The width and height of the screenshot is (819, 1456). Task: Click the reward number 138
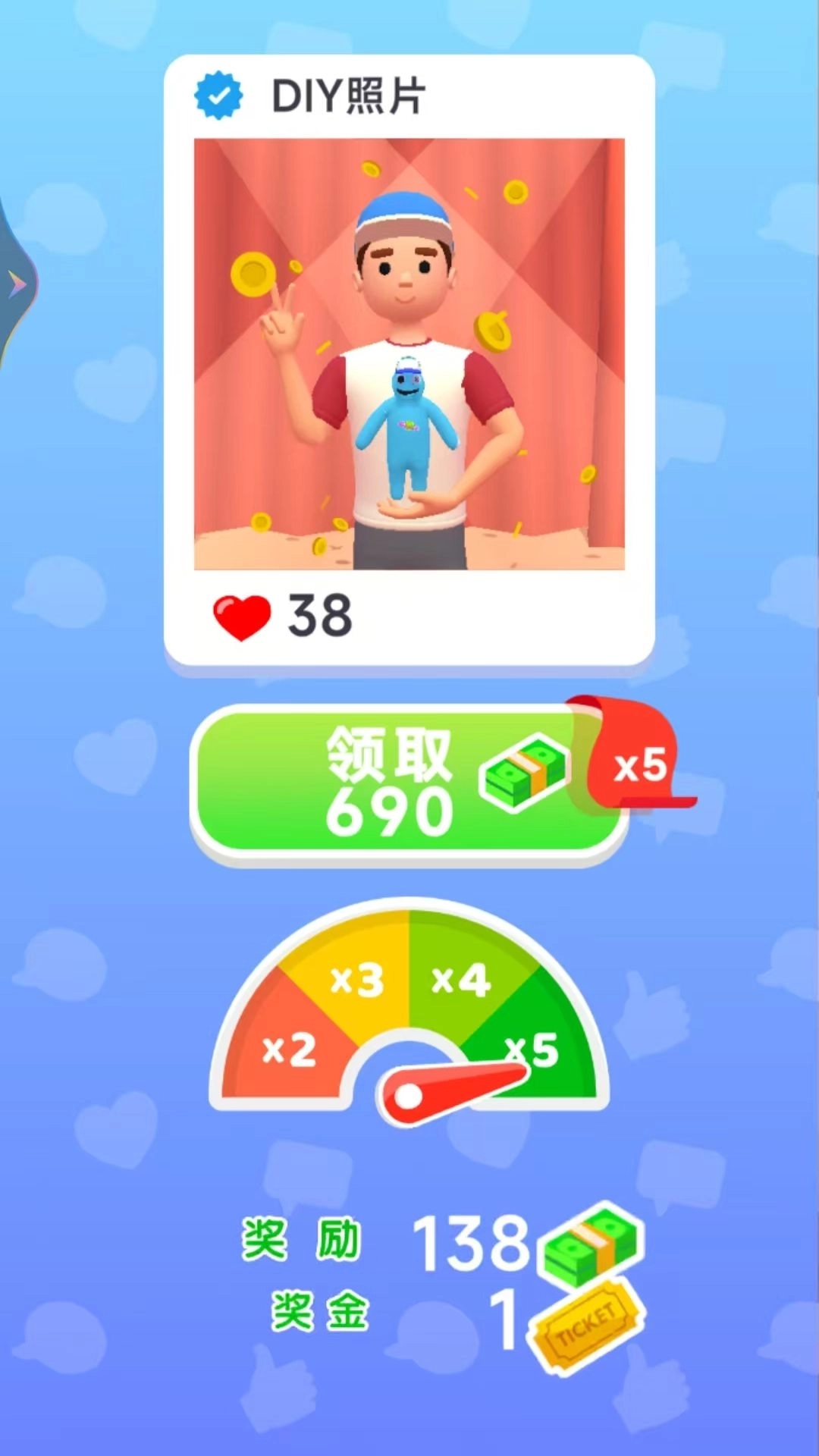click(x=470, y=1244)
